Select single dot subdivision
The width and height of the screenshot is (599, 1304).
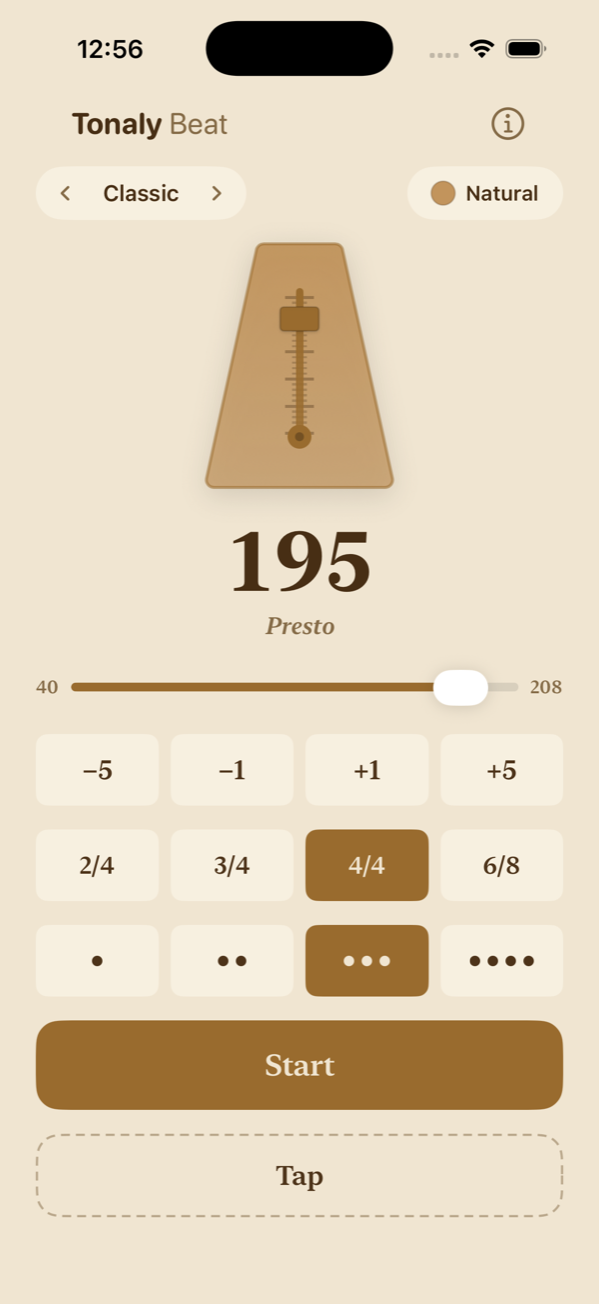[97, 961]
